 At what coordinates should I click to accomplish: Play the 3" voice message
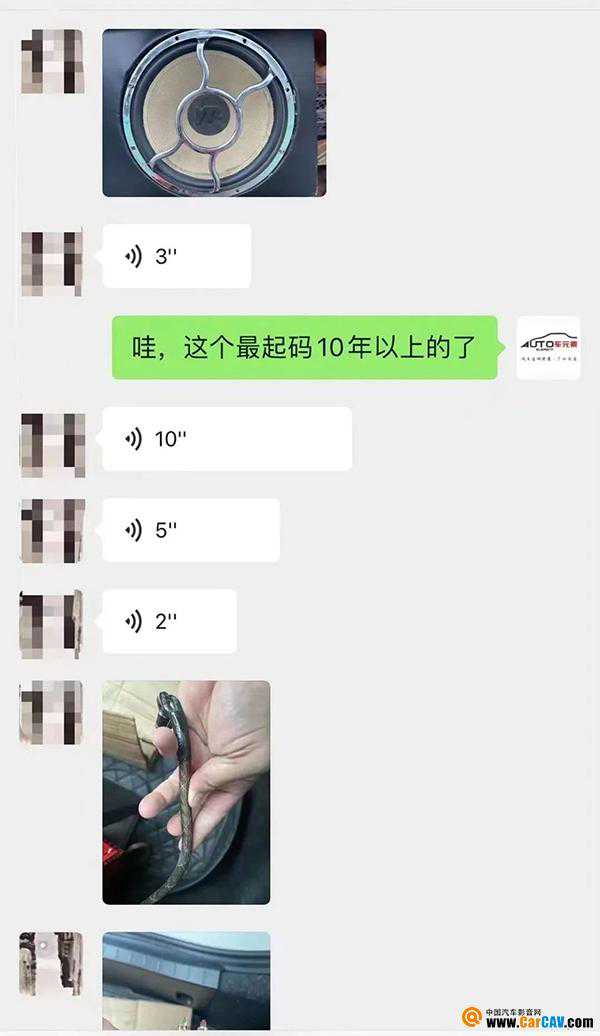176,256
